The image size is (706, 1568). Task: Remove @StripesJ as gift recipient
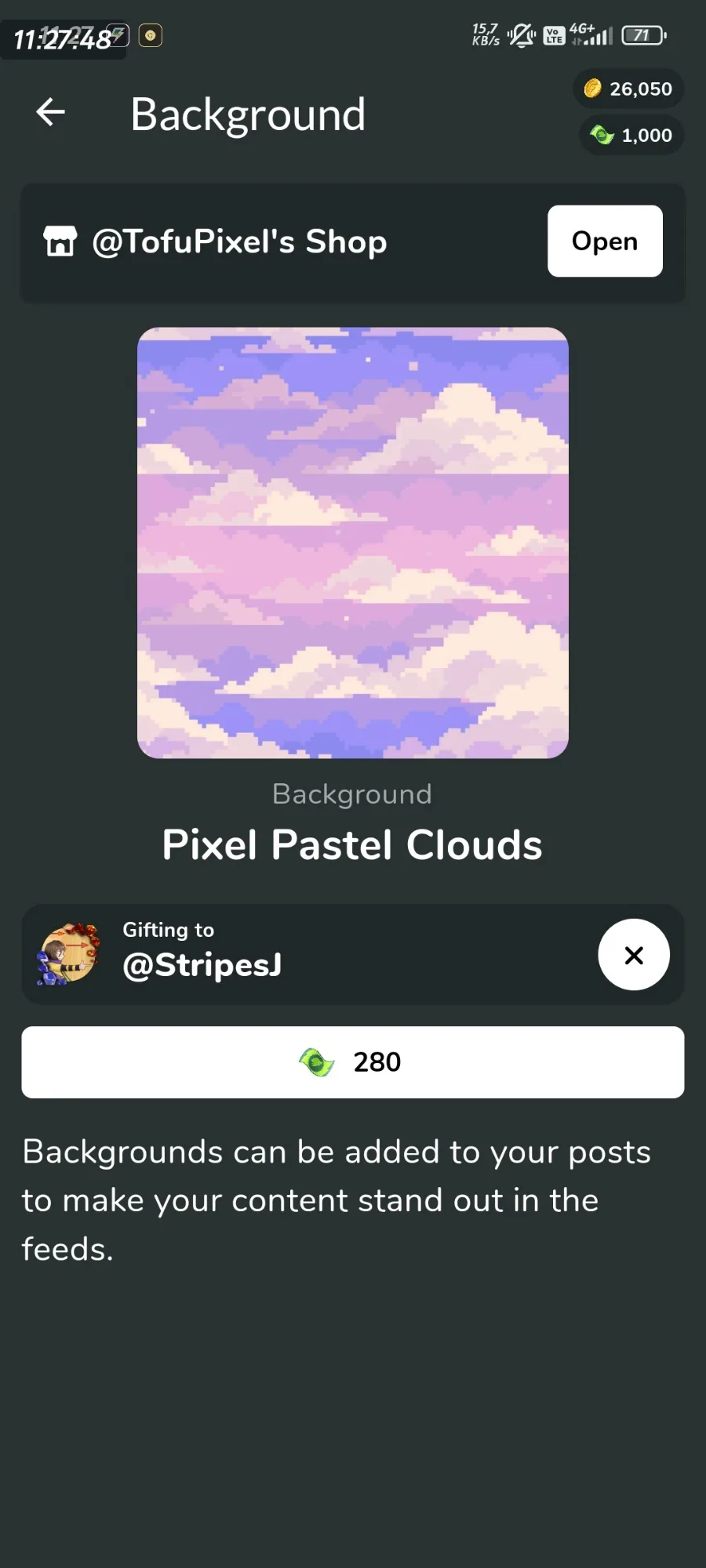[634, 955]
